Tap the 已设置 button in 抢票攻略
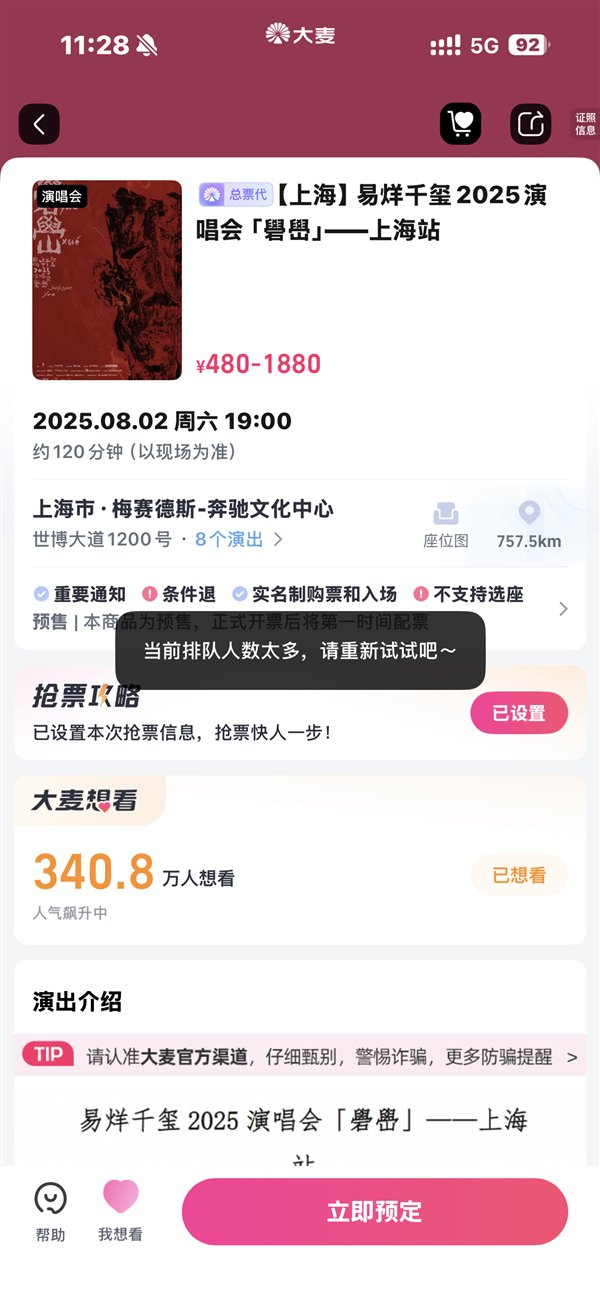This screenshot has height=1300, width=600. [519, 713]
